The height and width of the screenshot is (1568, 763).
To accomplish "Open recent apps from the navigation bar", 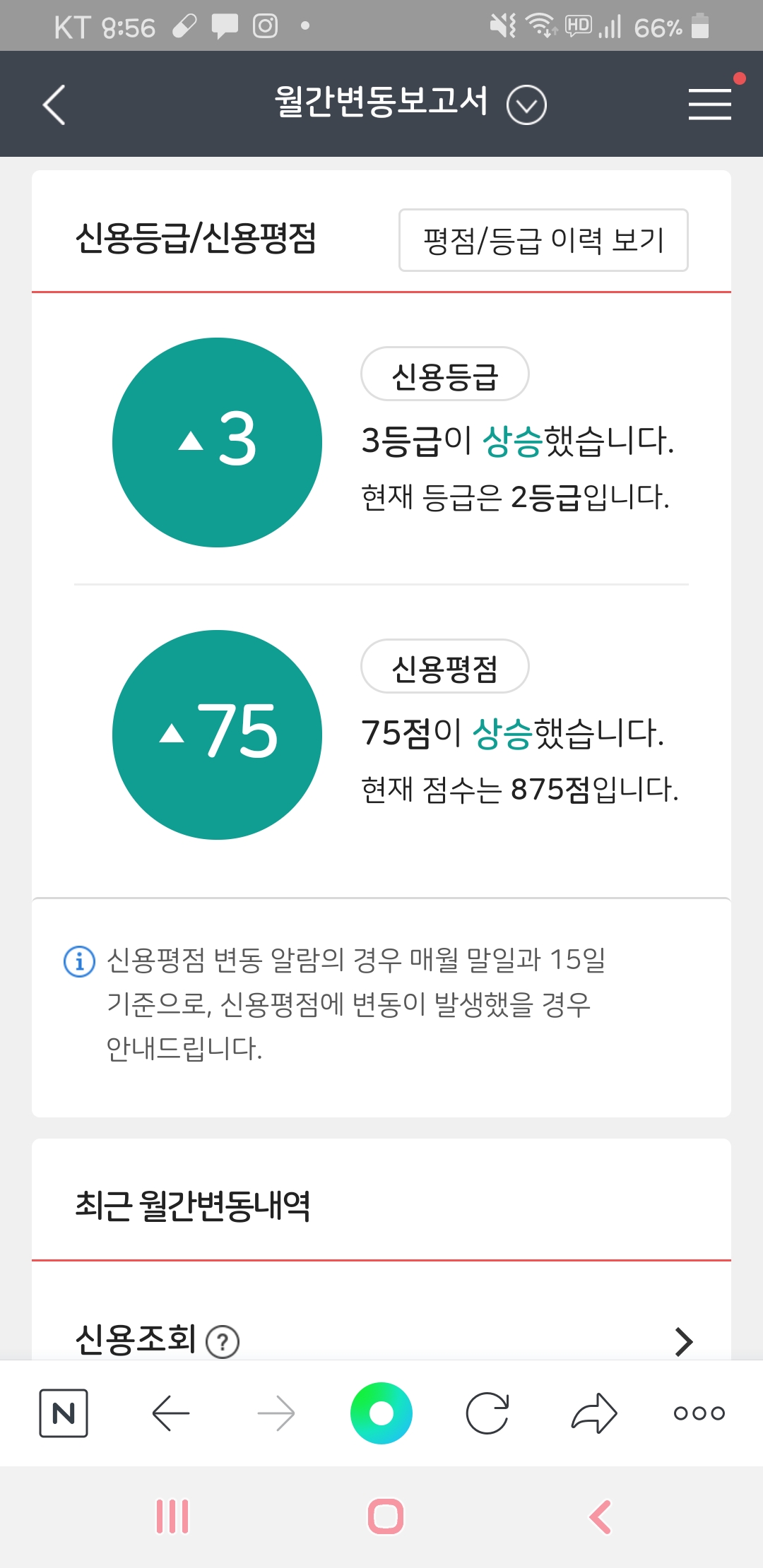I will [x=172, y=1516].
